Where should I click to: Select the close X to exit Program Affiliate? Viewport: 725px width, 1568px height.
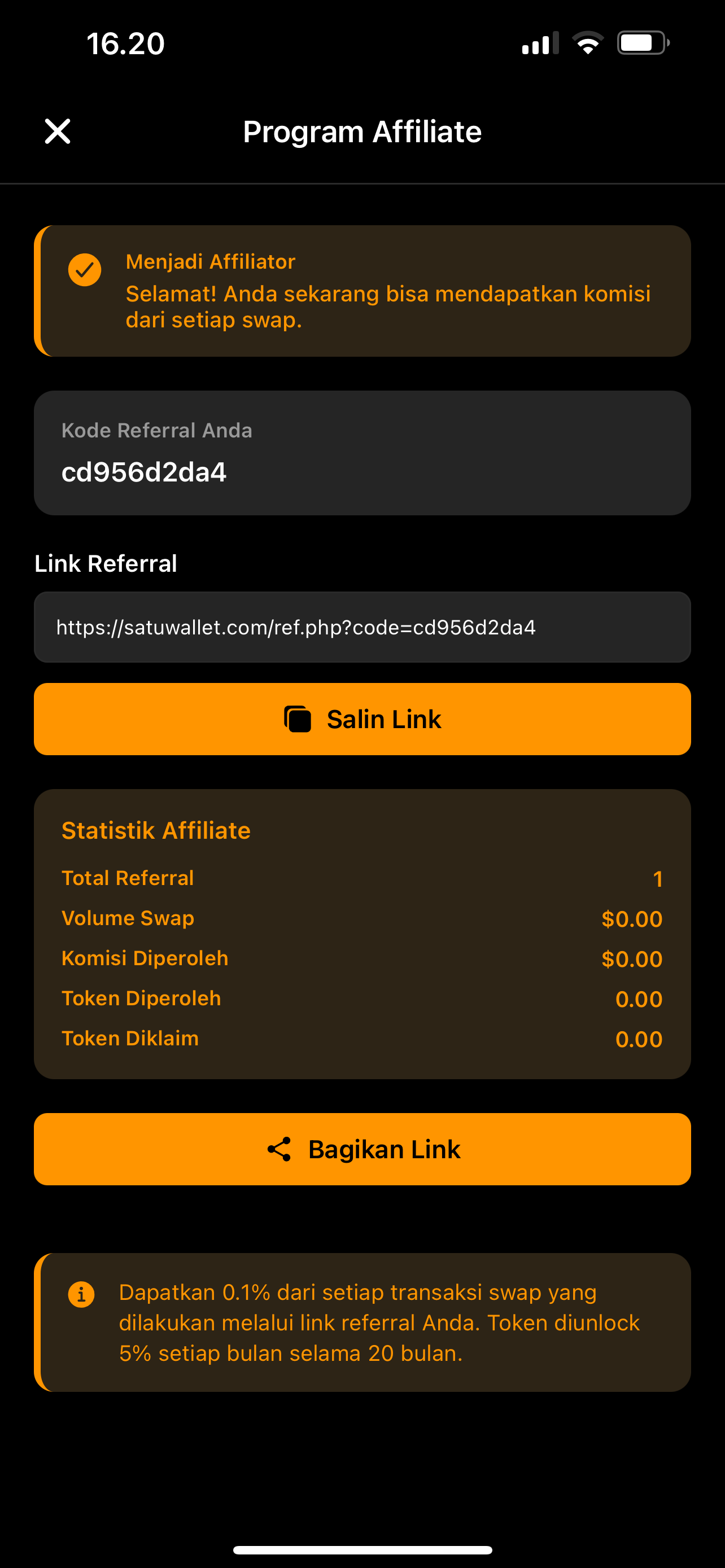click(57, 132)
